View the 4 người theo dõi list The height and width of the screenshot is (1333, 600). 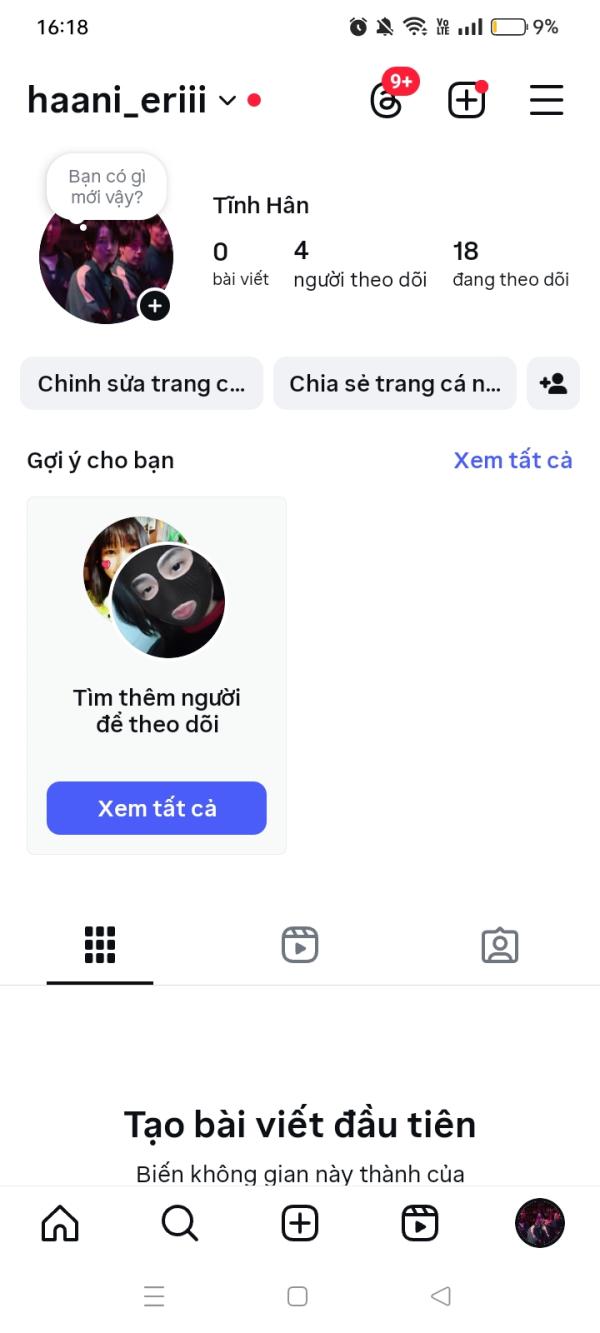pyautogui.click(x=359, y=264)
